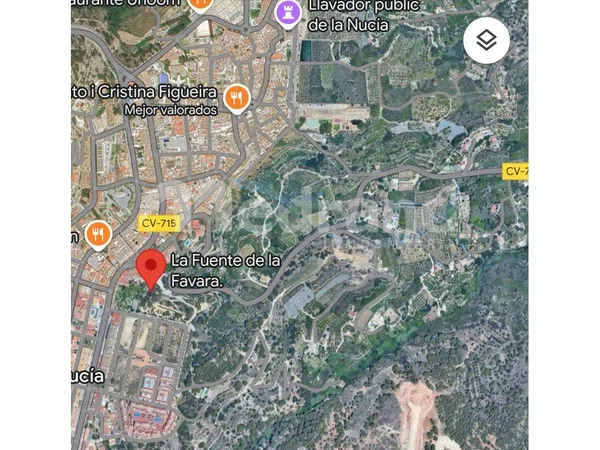Open the map layers button
Image resolution: width=600 pixels, height=450 pixels.
(x=486, y=41)
